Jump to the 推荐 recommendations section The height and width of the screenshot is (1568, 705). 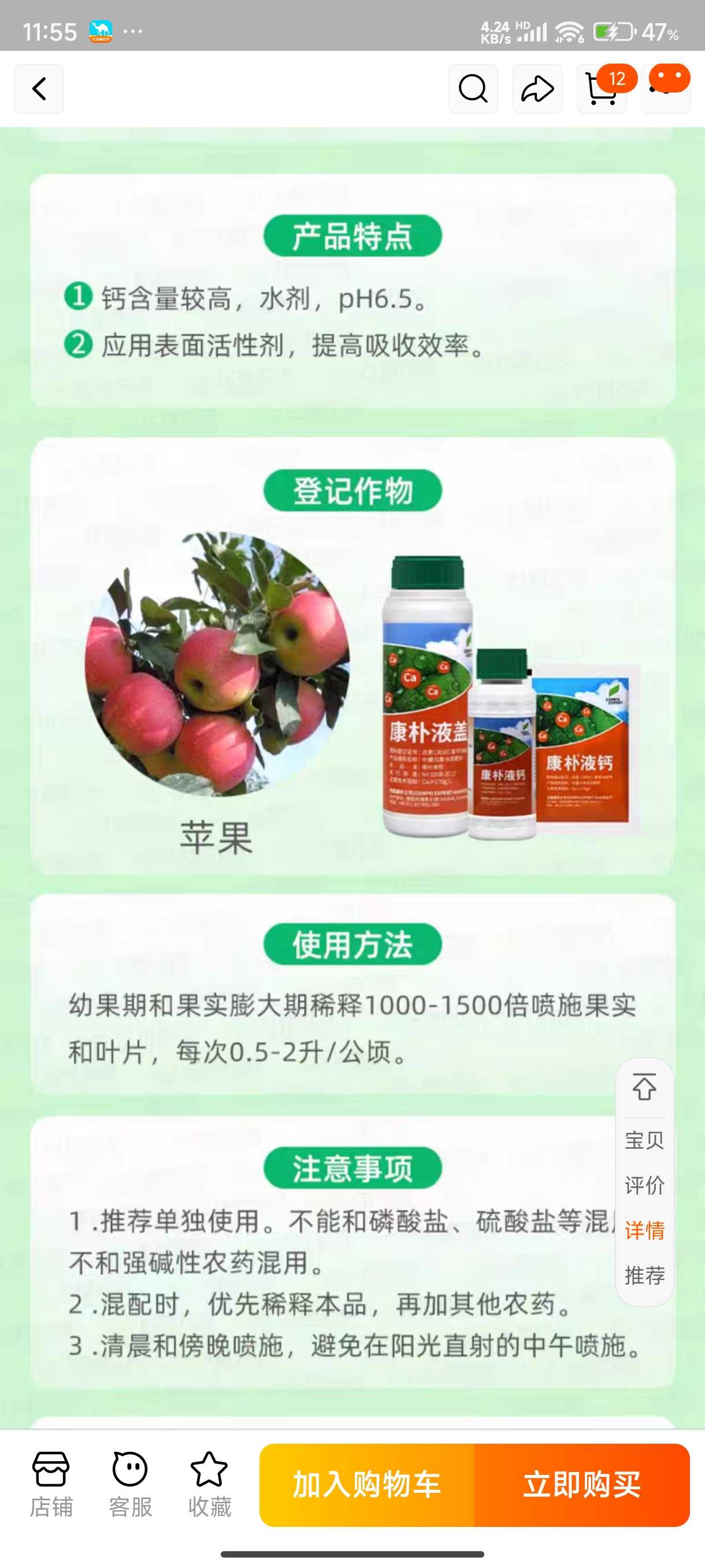(644, 1275)
